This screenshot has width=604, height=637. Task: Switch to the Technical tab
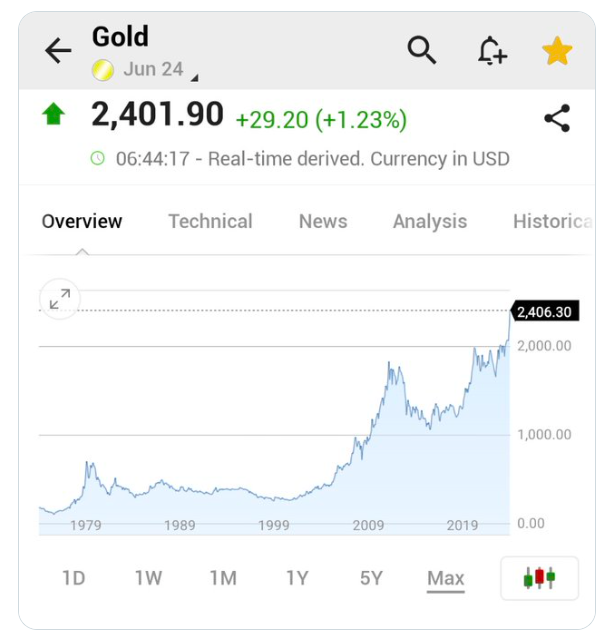210,221
